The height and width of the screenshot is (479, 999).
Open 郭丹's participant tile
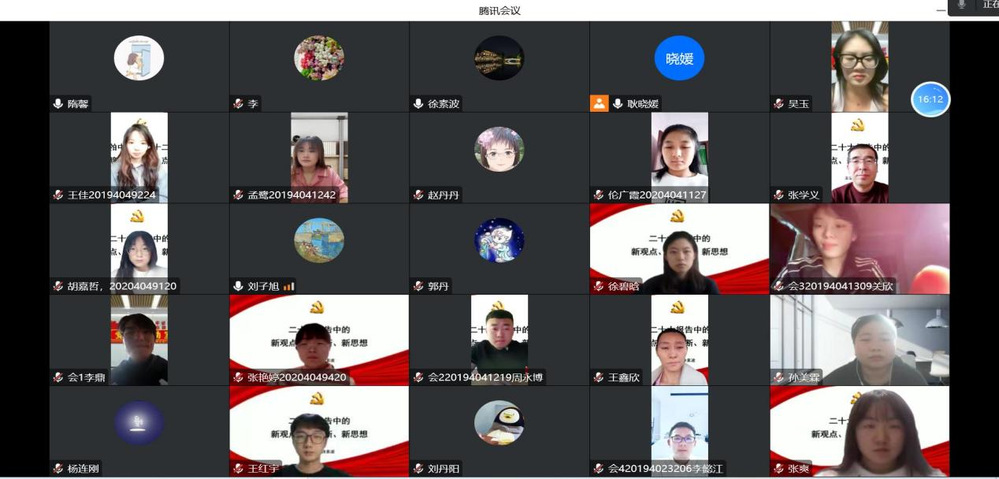click(x=499, y=248)
